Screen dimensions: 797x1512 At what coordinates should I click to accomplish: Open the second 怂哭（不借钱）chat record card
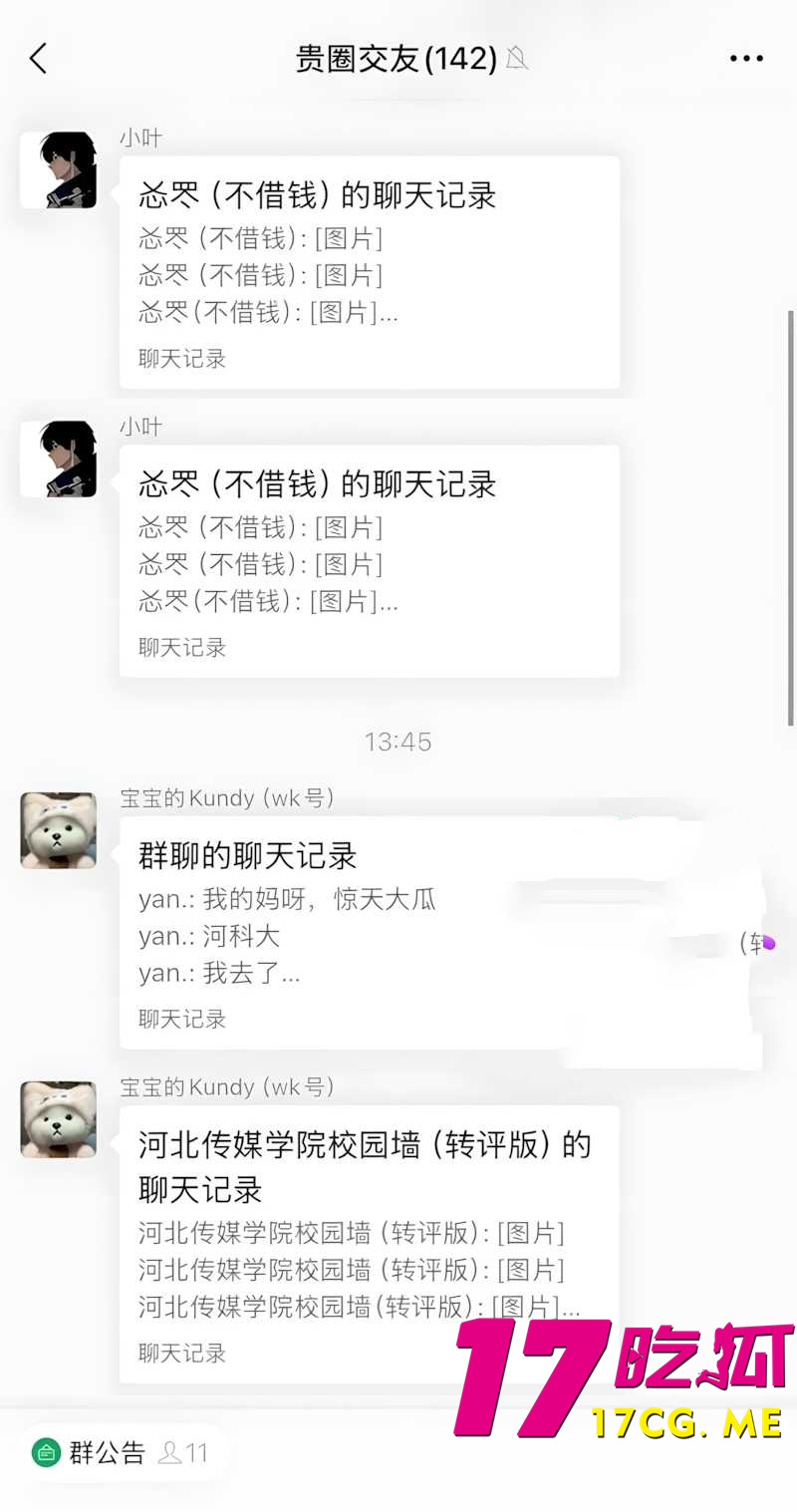pyautogui.click(x=369, y=558)
